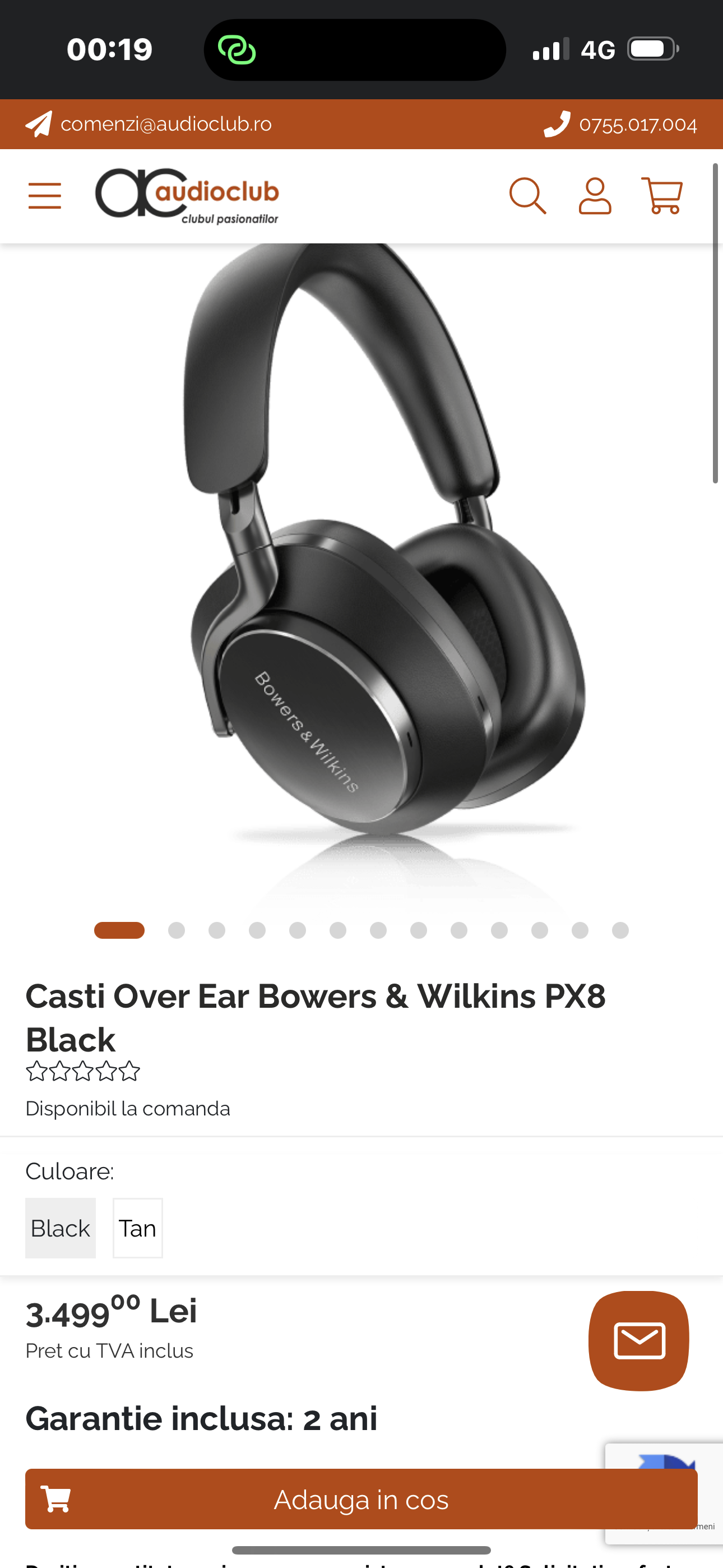Image resolution: width=723 pixels, height=1568 pixels.
Task: Select the Black color option
Action: [61, 1228]
